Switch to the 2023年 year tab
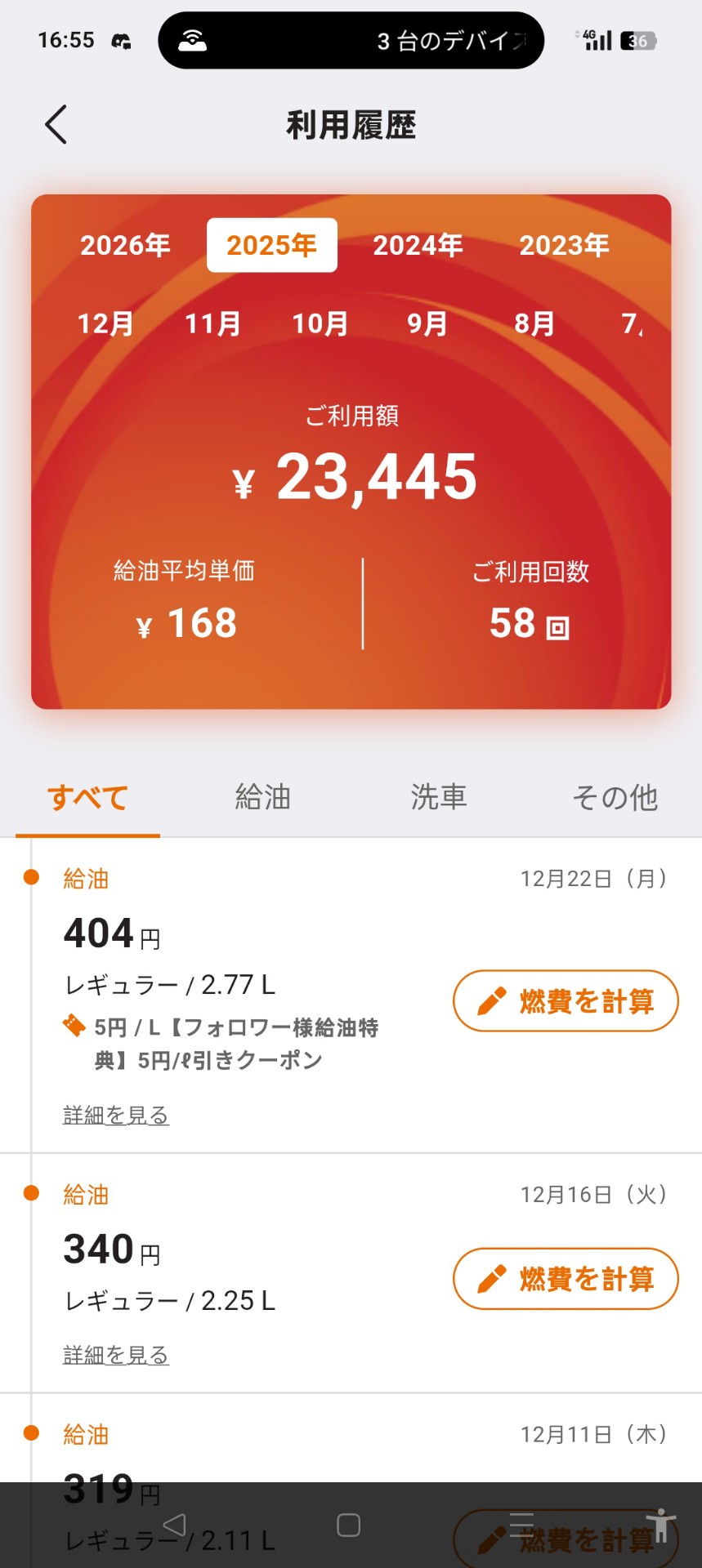Image resolution: width=702 pixels, height=1568 pixels. coord(564,245)
